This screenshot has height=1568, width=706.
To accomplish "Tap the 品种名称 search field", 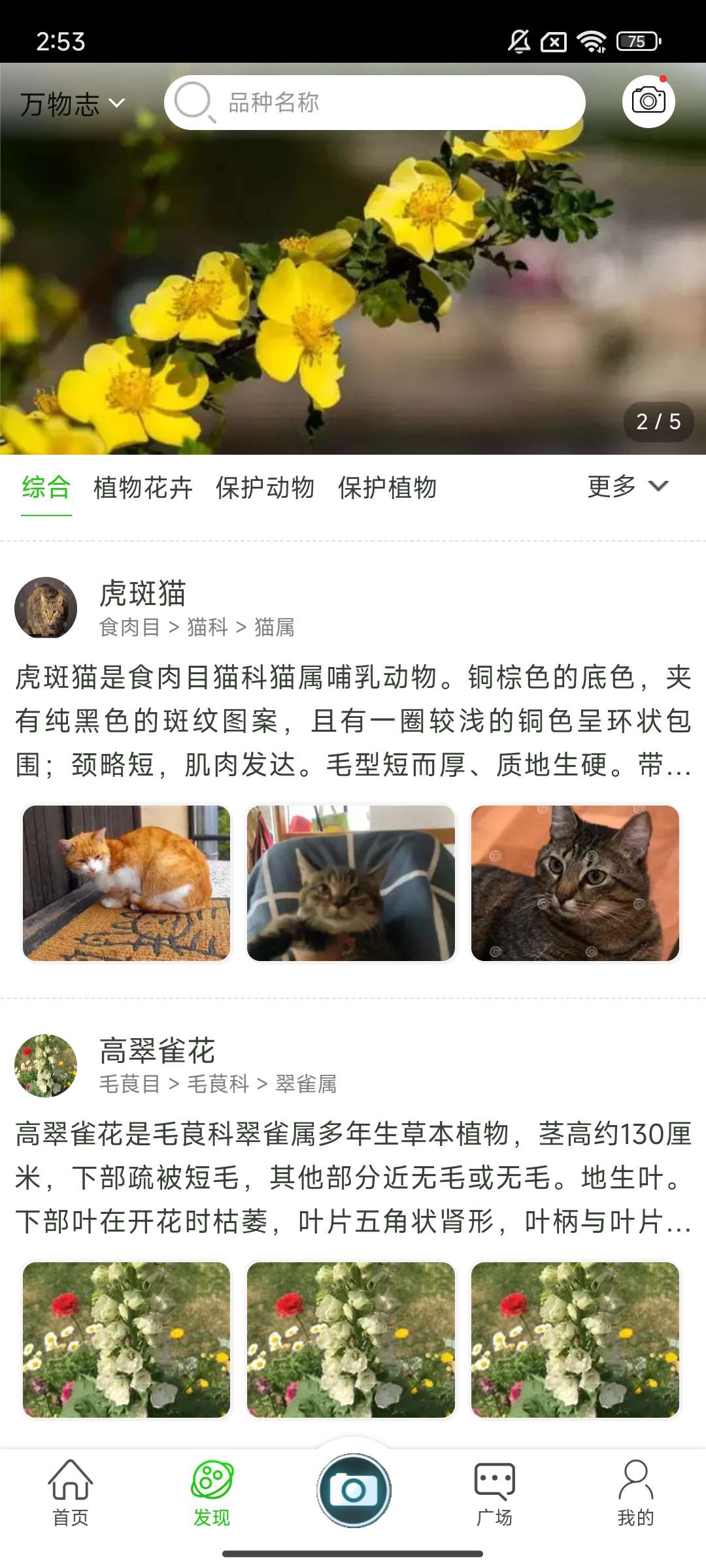I will coord(392,103).
